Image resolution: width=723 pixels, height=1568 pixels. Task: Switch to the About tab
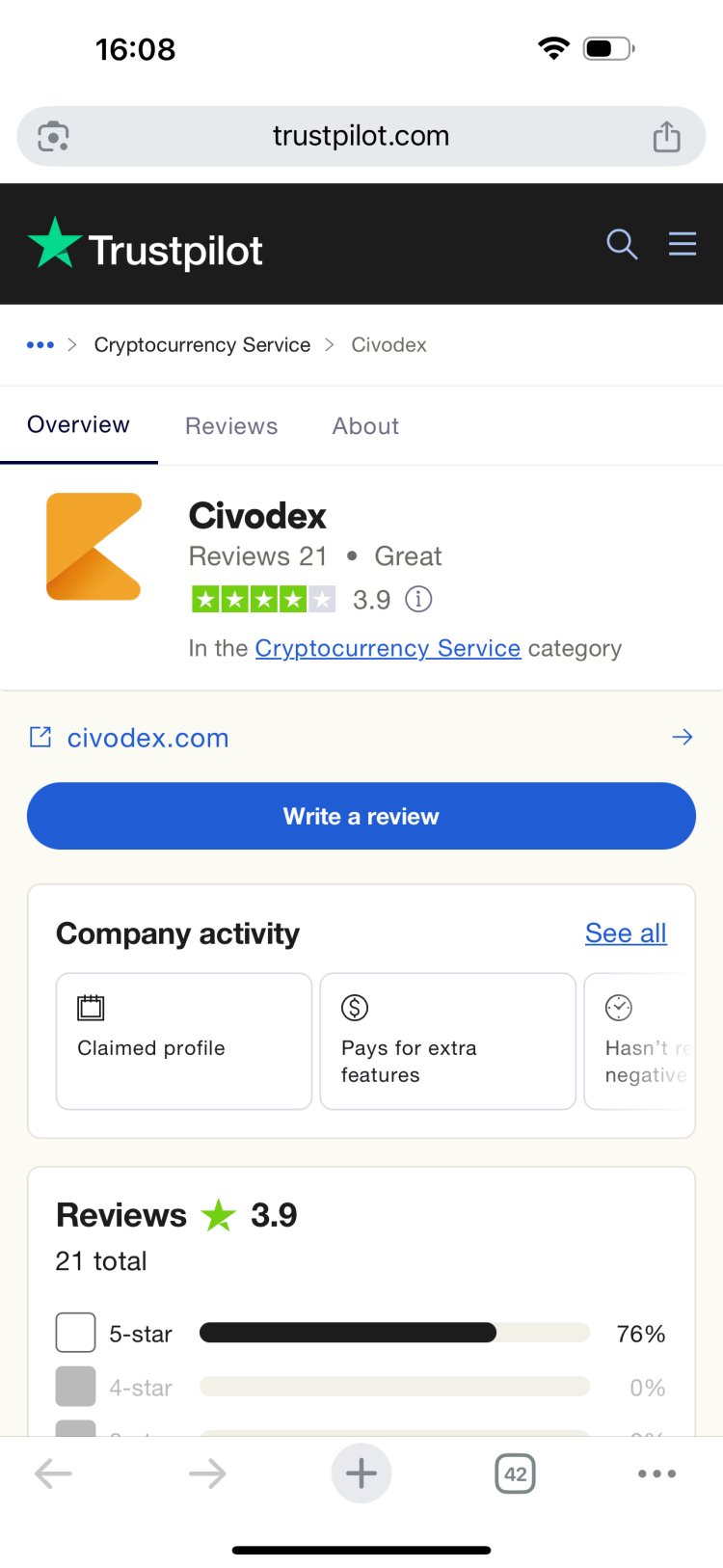coord(365,426)
